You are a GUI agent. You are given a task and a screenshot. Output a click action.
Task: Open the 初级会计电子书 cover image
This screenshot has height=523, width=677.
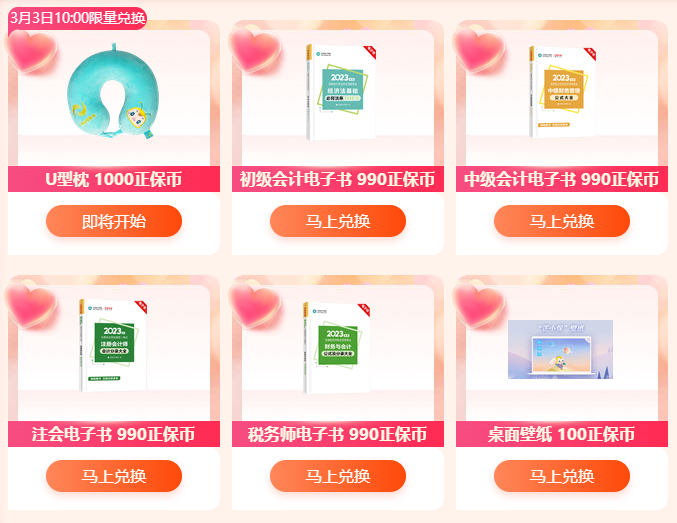coord(342,93)
